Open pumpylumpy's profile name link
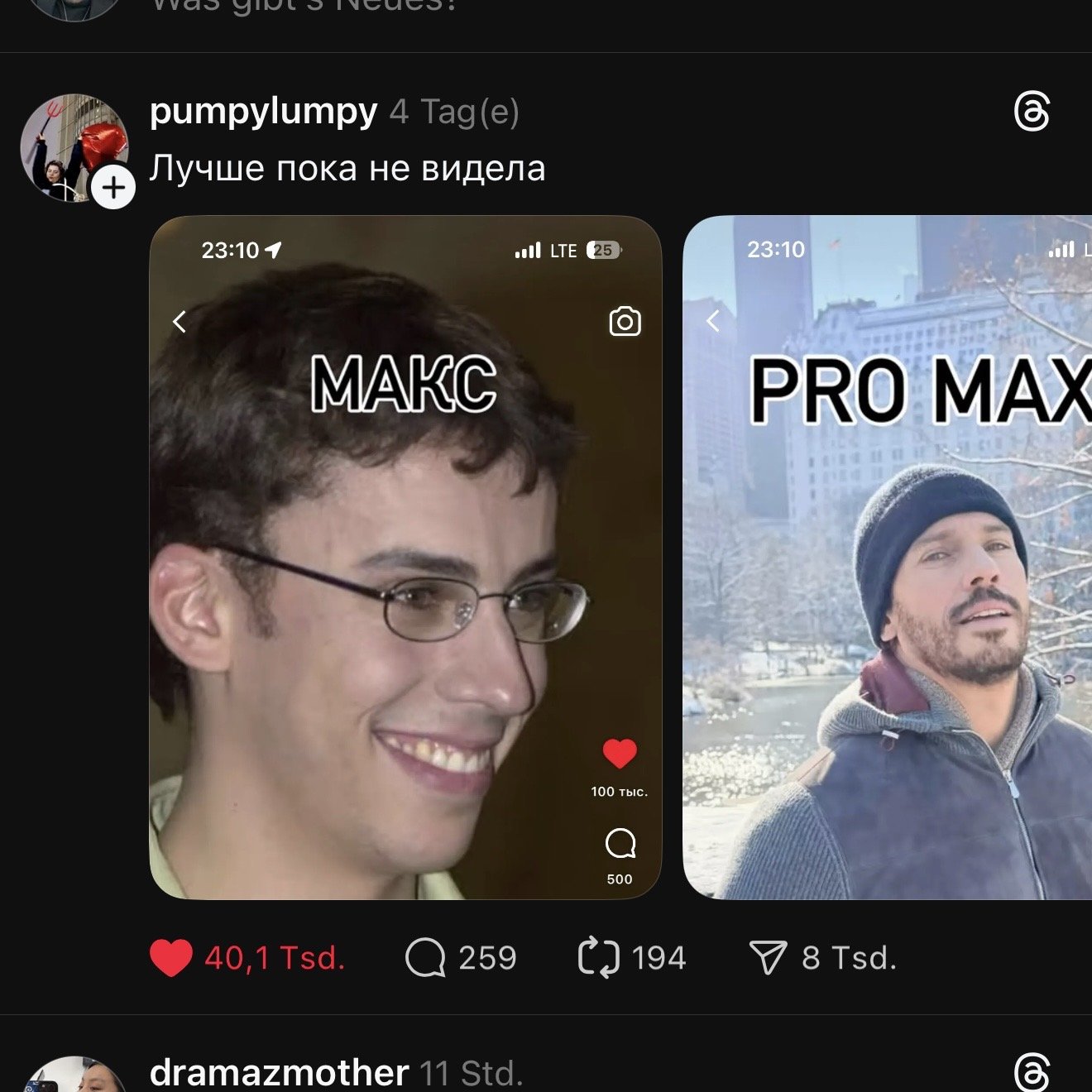 (x=263, y=111)
